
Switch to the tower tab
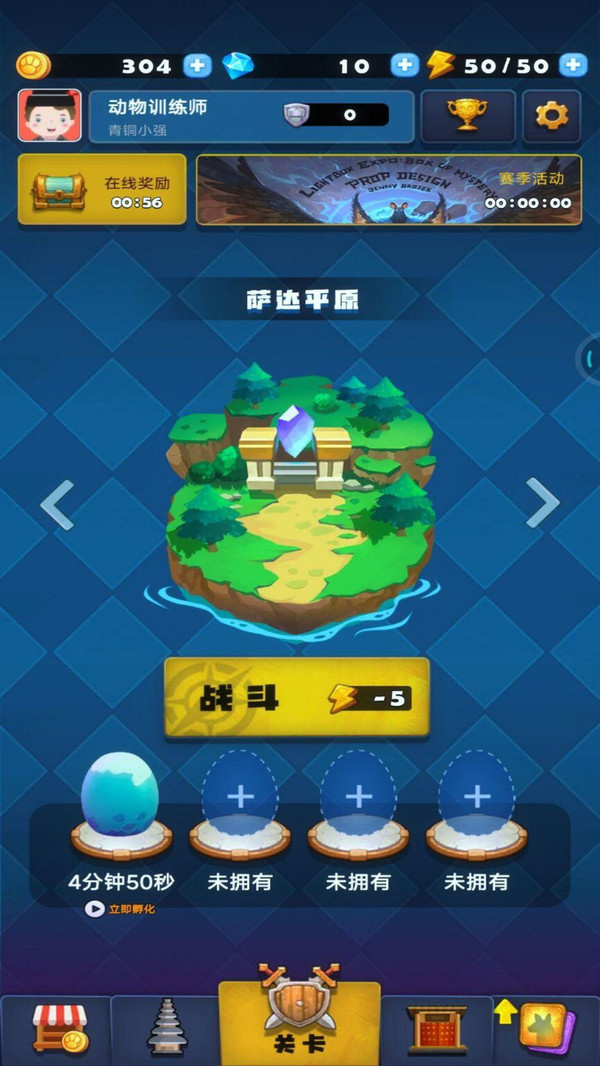(166, 1028)
